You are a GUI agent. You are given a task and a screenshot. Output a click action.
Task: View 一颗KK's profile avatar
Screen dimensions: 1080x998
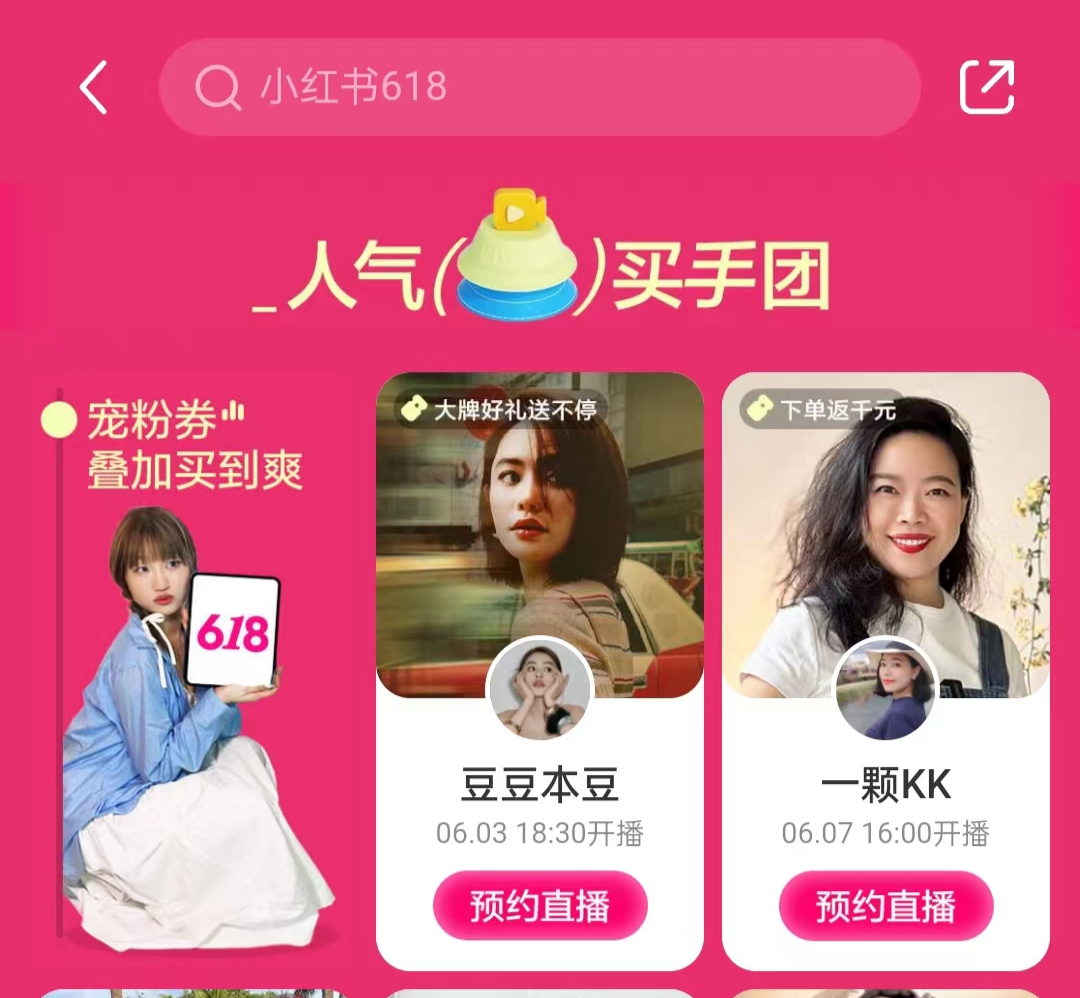886,690
